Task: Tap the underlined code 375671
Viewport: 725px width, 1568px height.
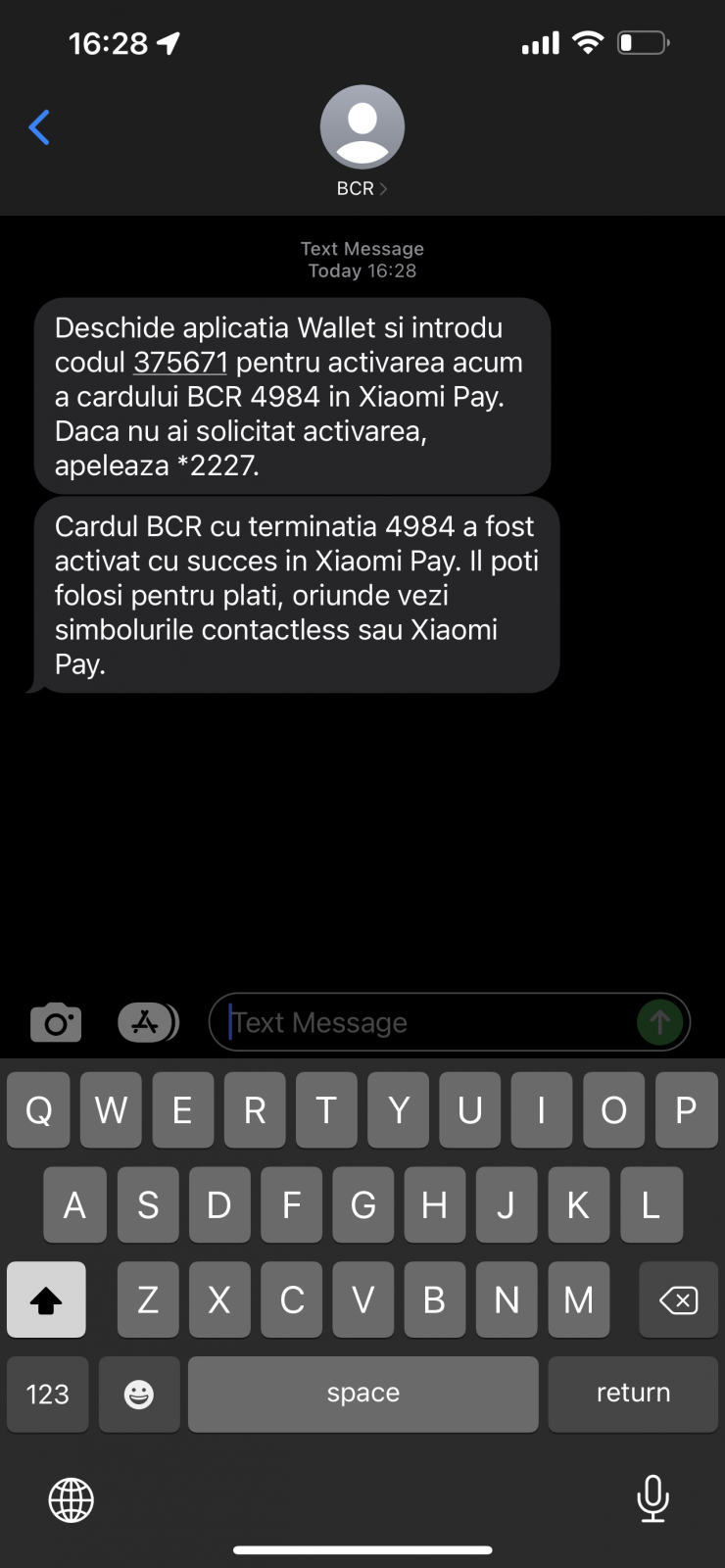Action: [180, 363]
